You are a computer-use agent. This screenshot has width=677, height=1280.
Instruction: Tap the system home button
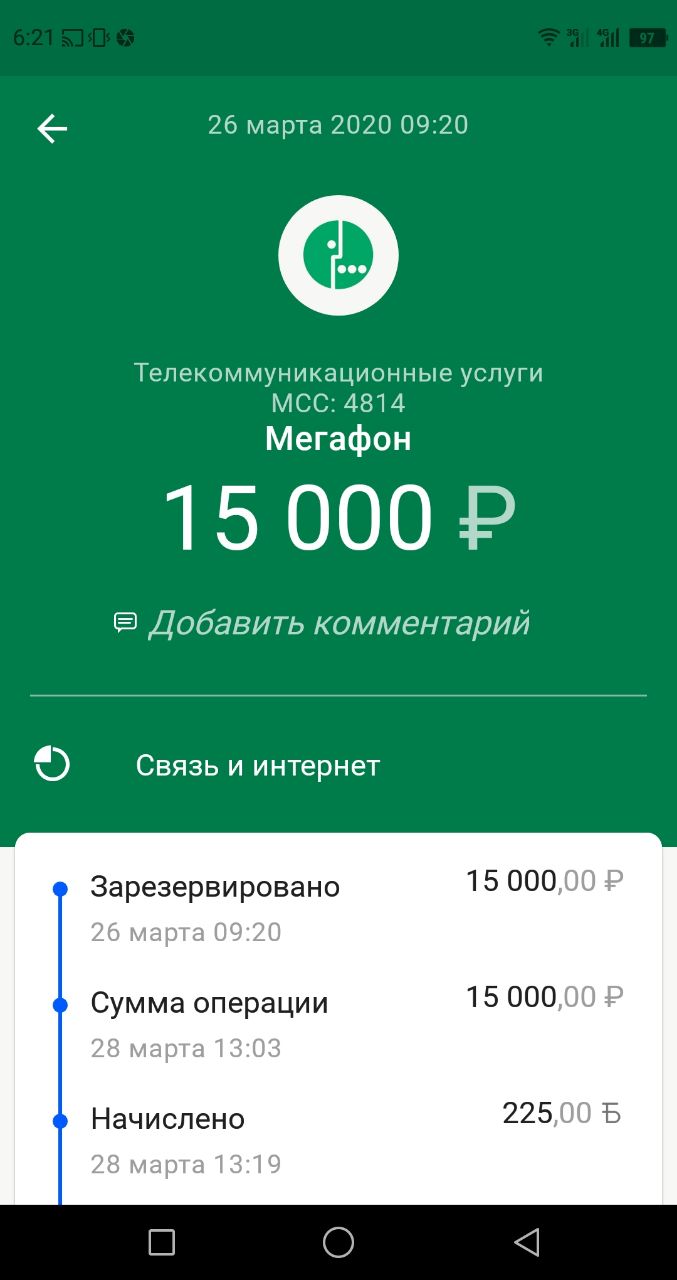(338, 1242)
